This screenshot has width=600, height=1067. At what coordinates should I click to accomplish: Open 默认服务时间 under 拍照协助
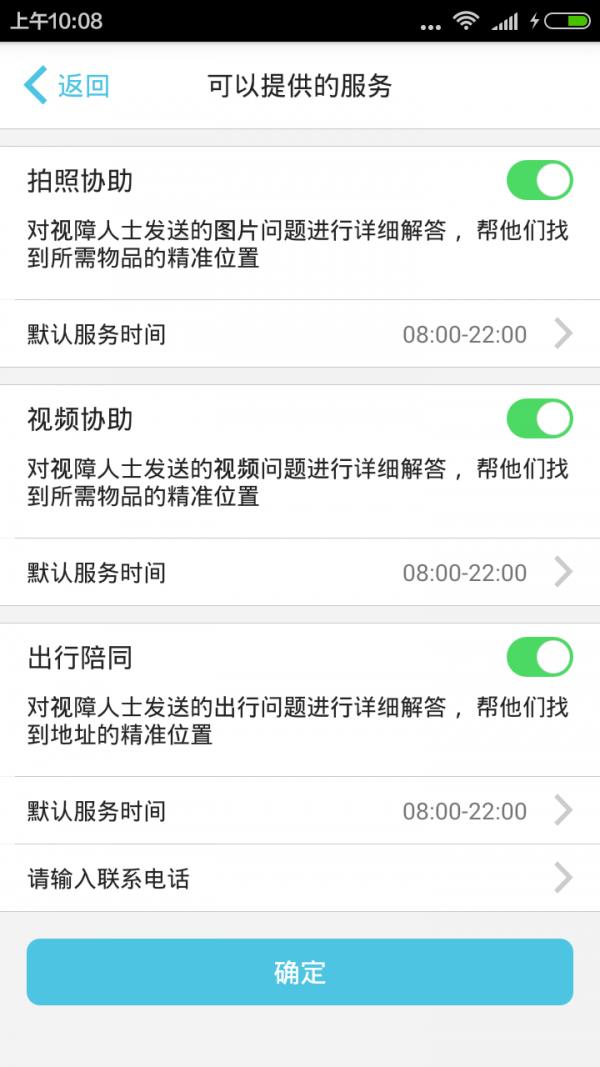(x=300, y=334)
